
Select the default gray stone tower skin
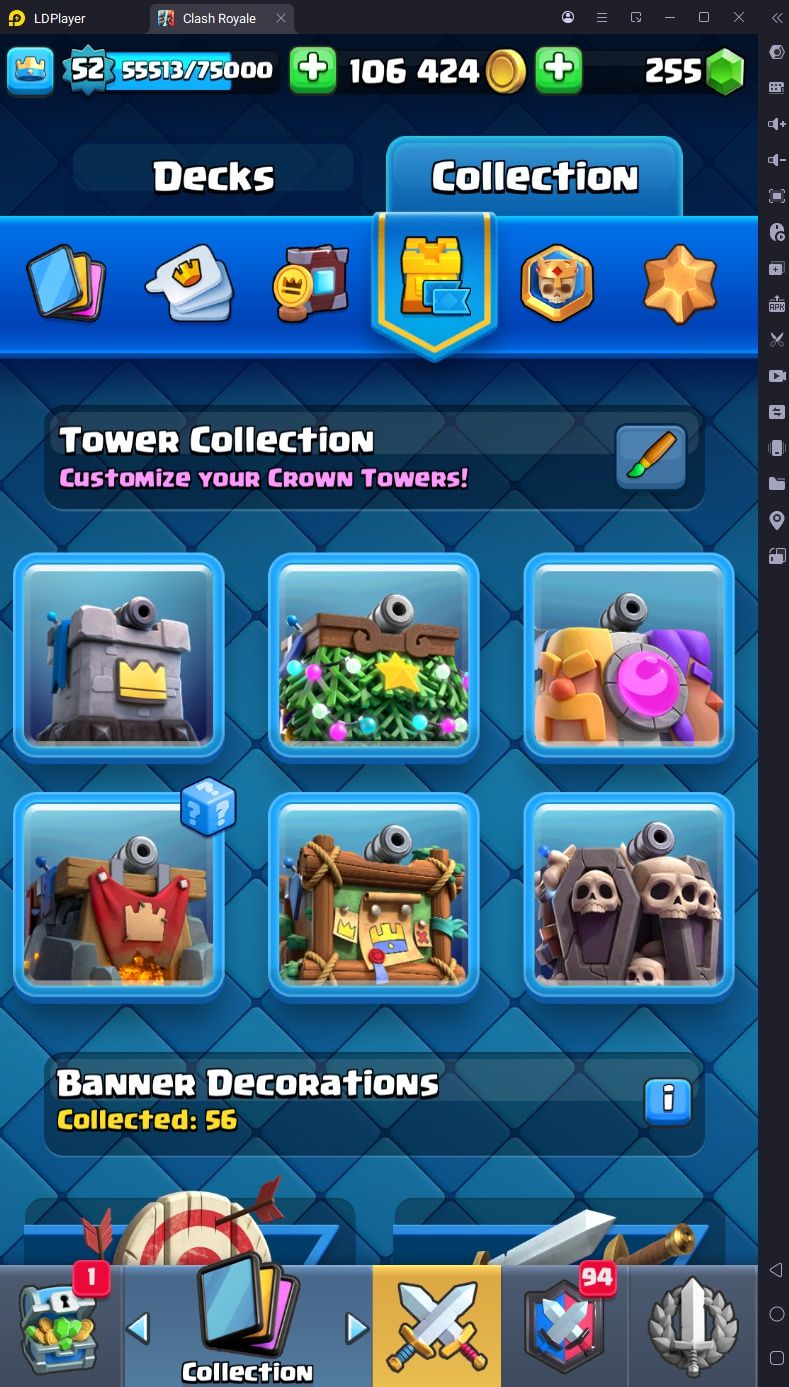coord(118,656)
